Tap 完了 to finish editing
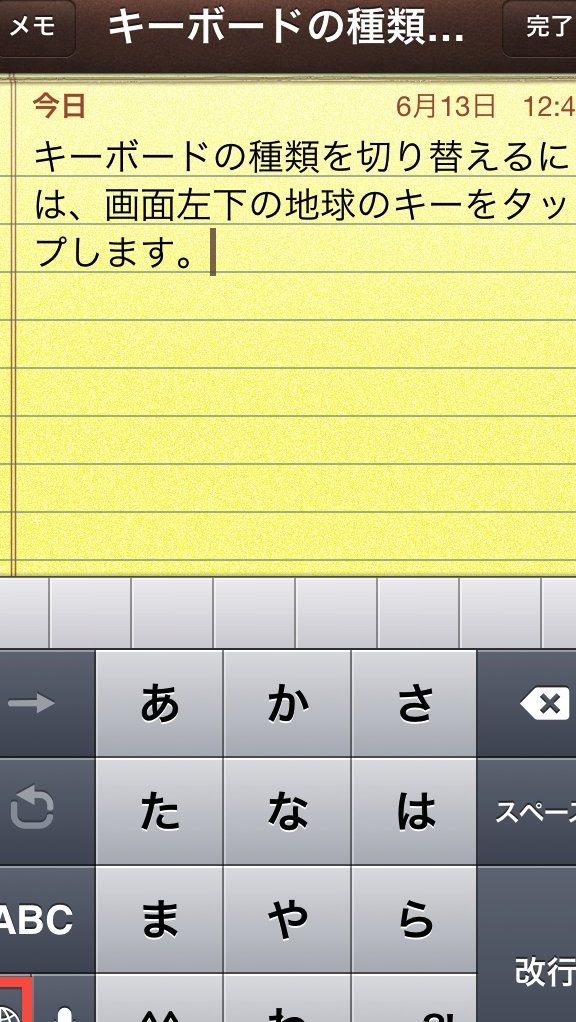The image size is (576, 1022). click(541, 27)
